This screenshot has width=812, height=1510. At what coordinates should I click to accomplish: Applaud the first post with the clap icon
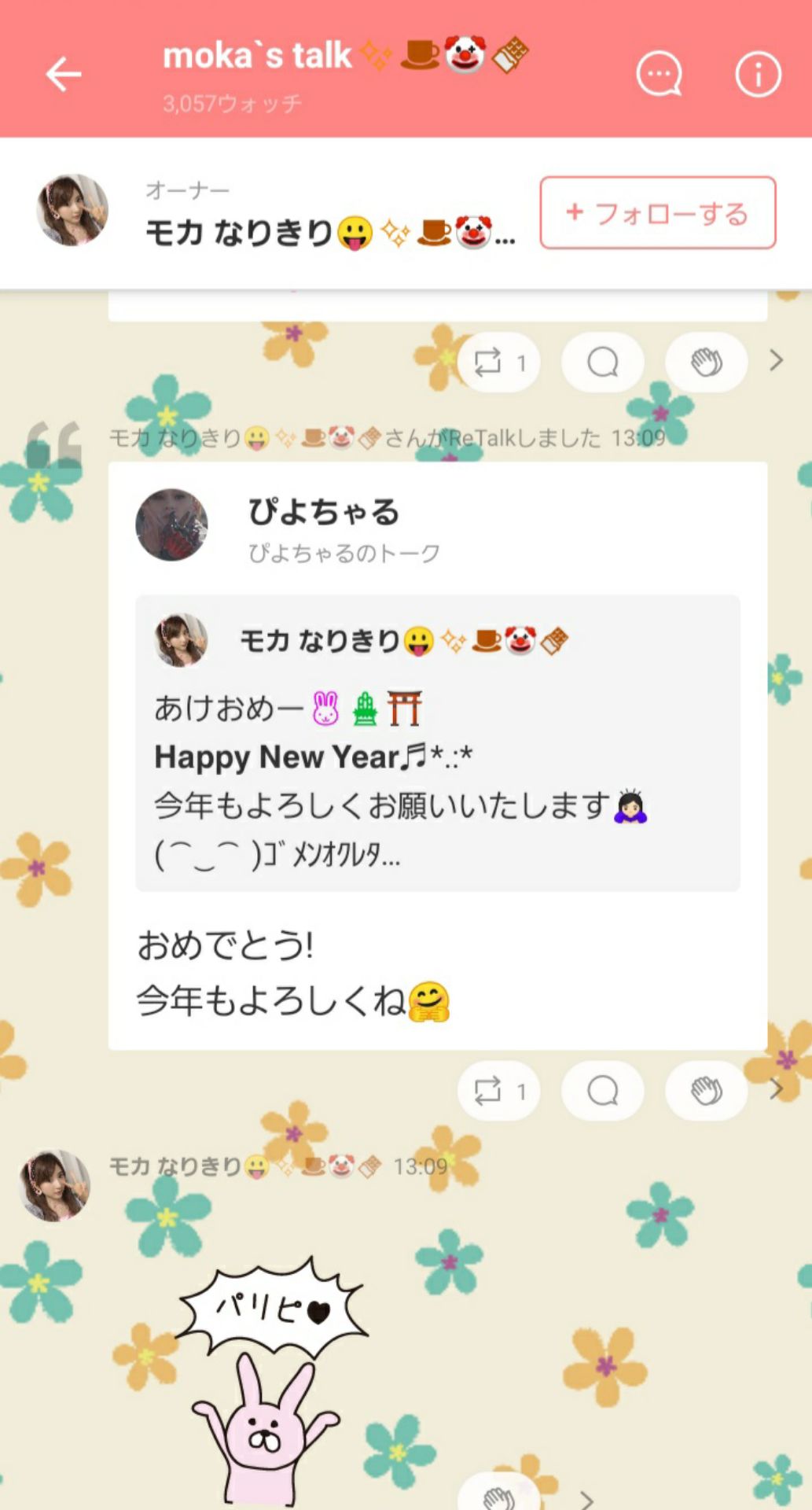705,361
